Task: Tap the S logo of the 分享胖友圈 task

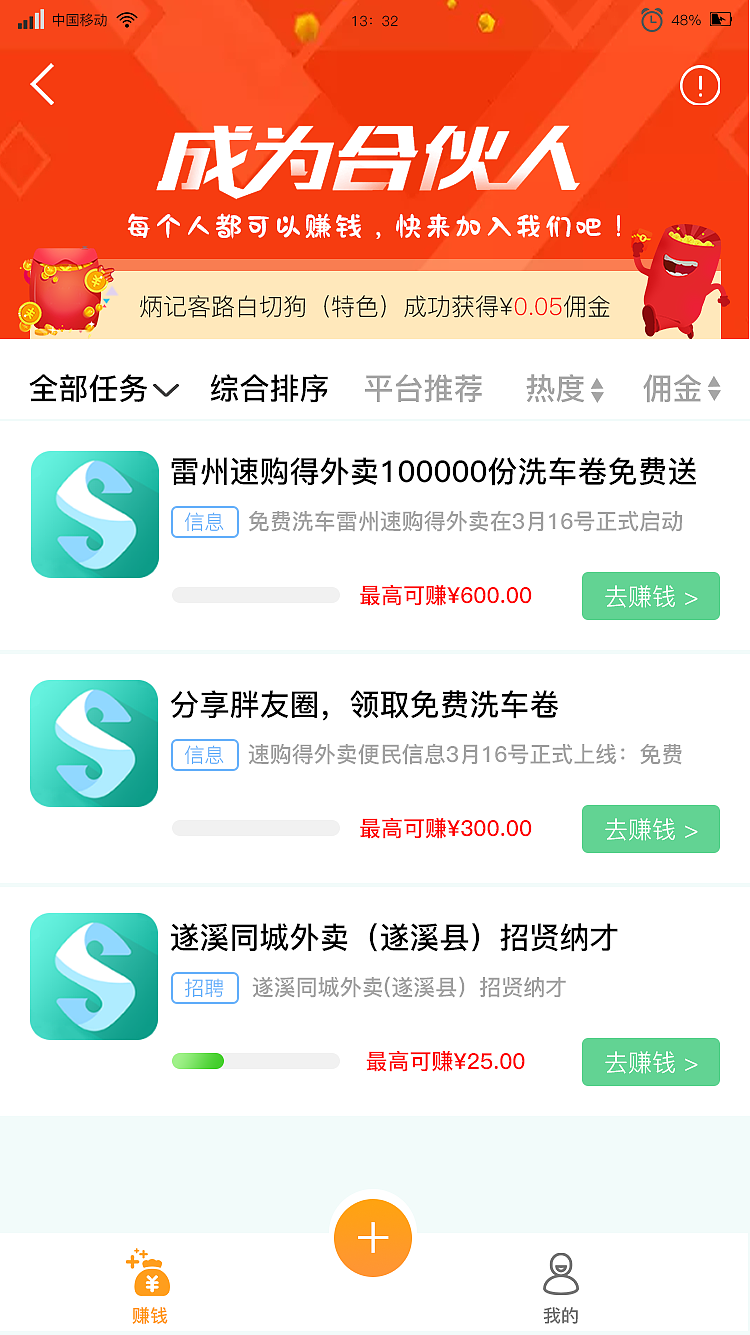Action: point(95,743)
